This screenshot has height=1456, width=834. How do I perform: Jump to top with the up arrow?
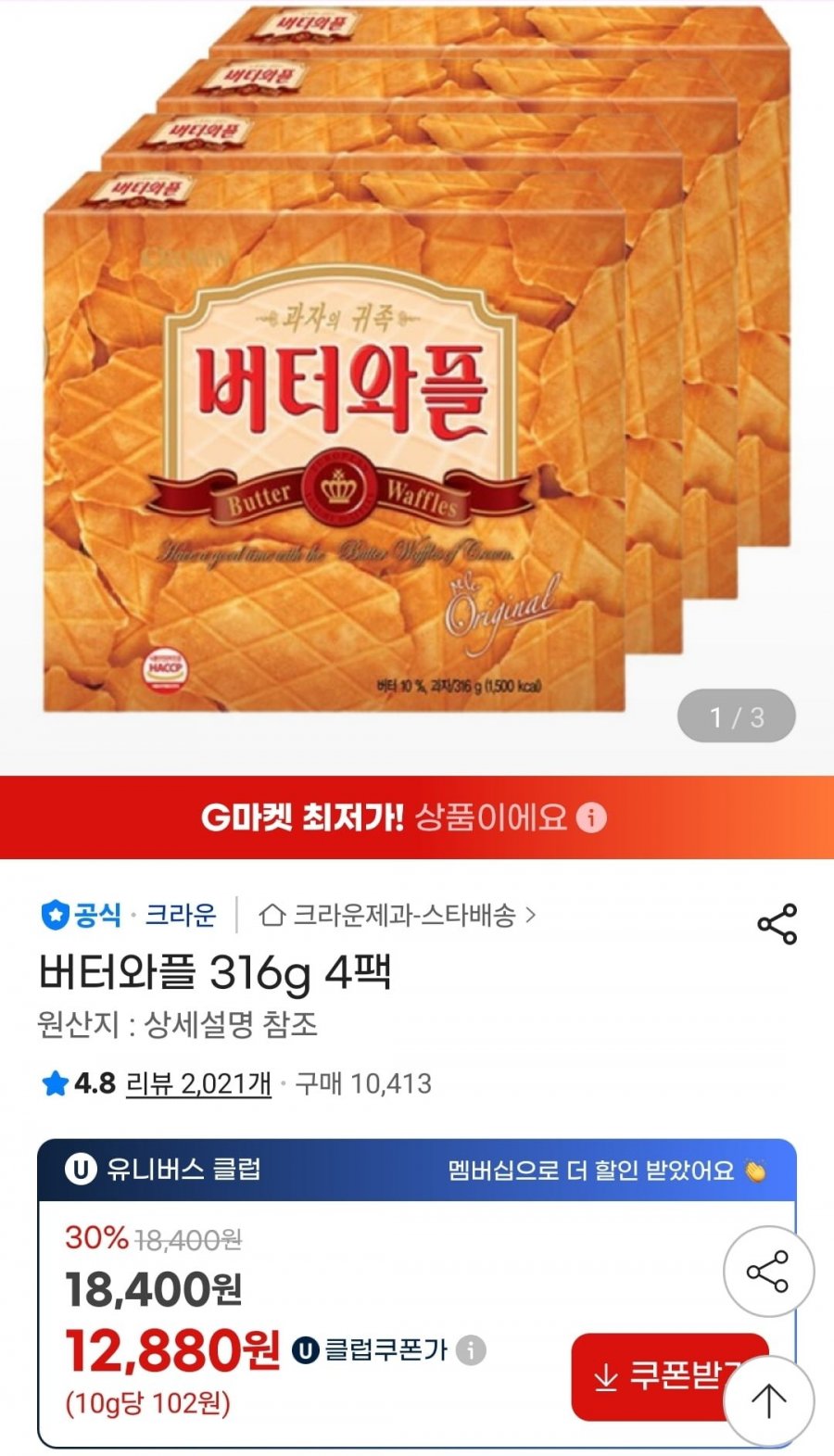[768, 1400]
